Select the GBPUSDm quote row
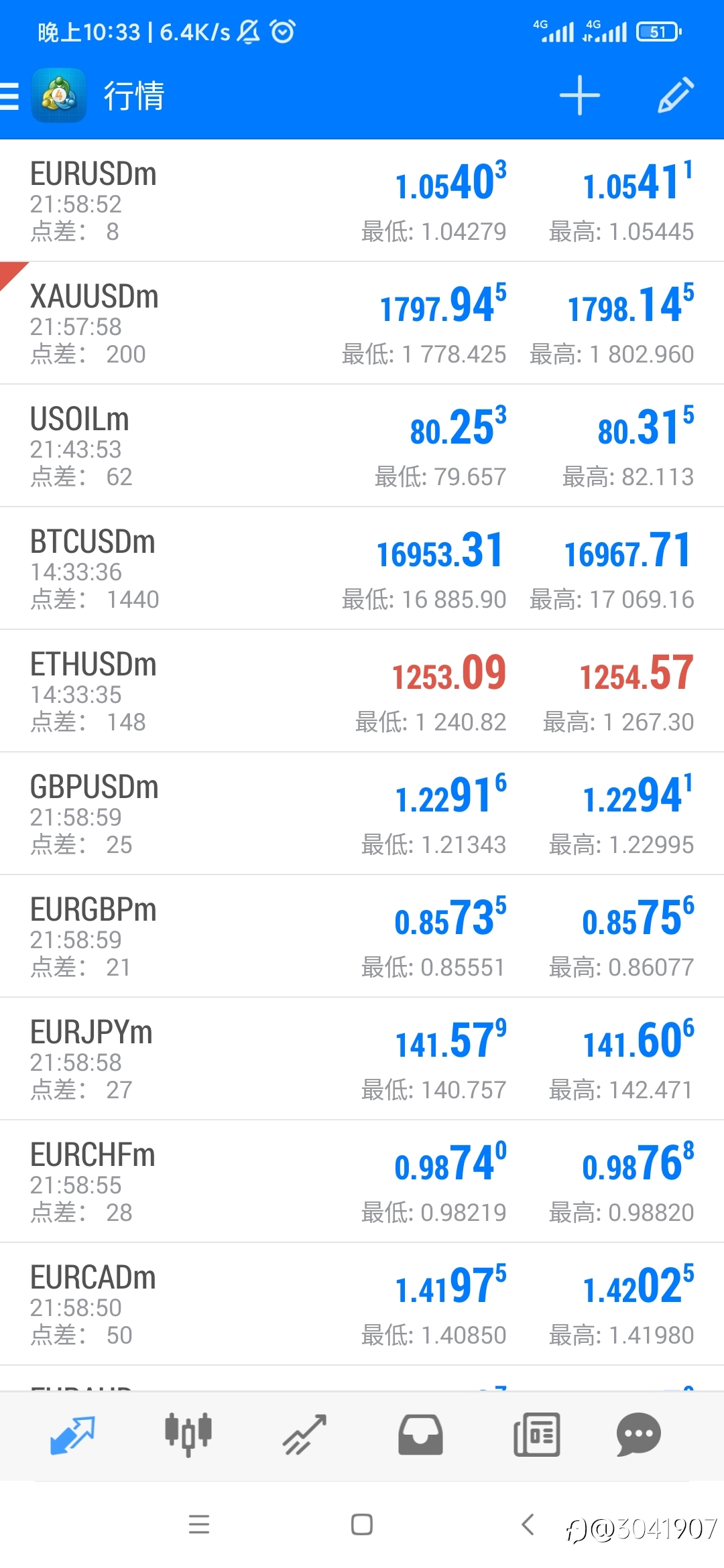The width and height of the screenshot is (724, 1568). 362,813
